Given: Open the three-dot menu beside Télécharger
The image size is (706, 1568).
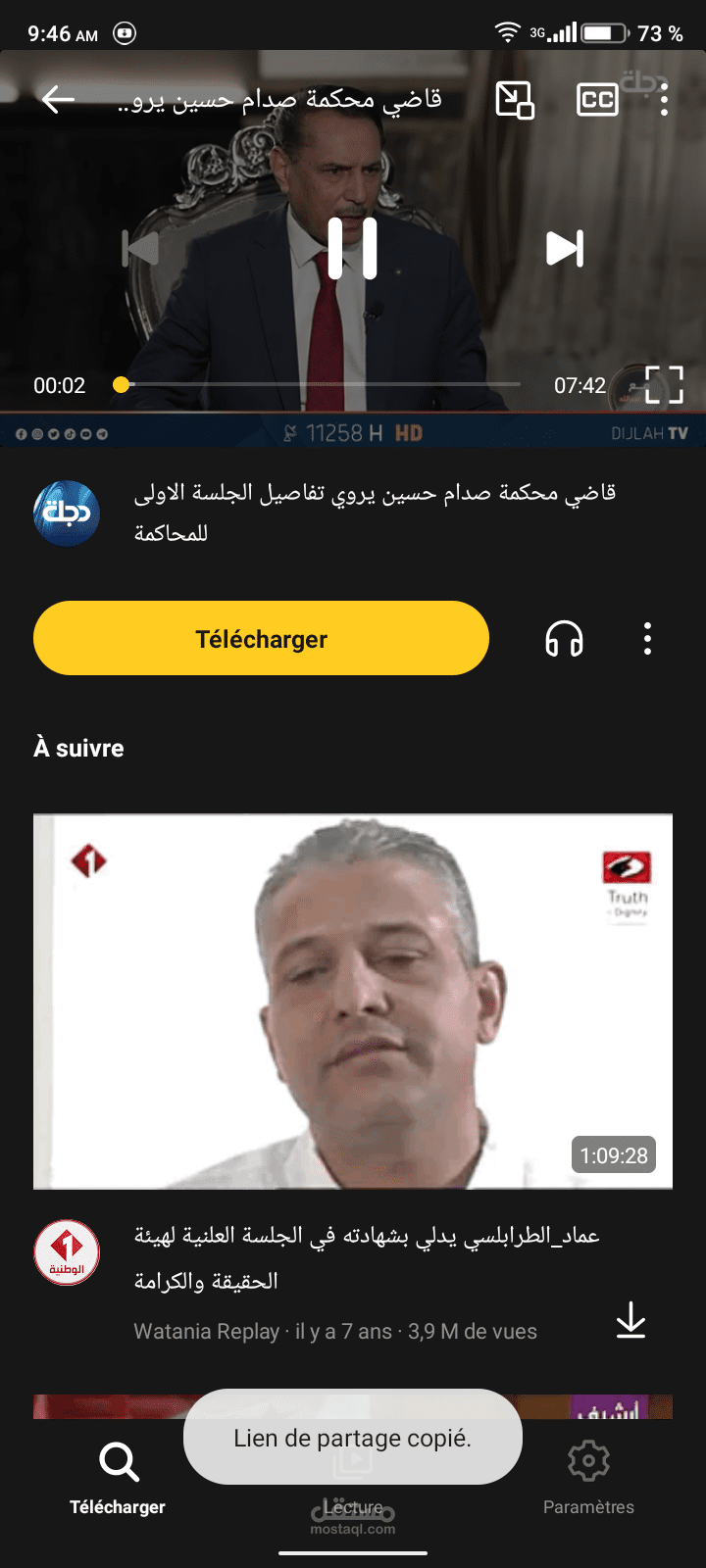Looking at the screenshot, I should point(647,638).
